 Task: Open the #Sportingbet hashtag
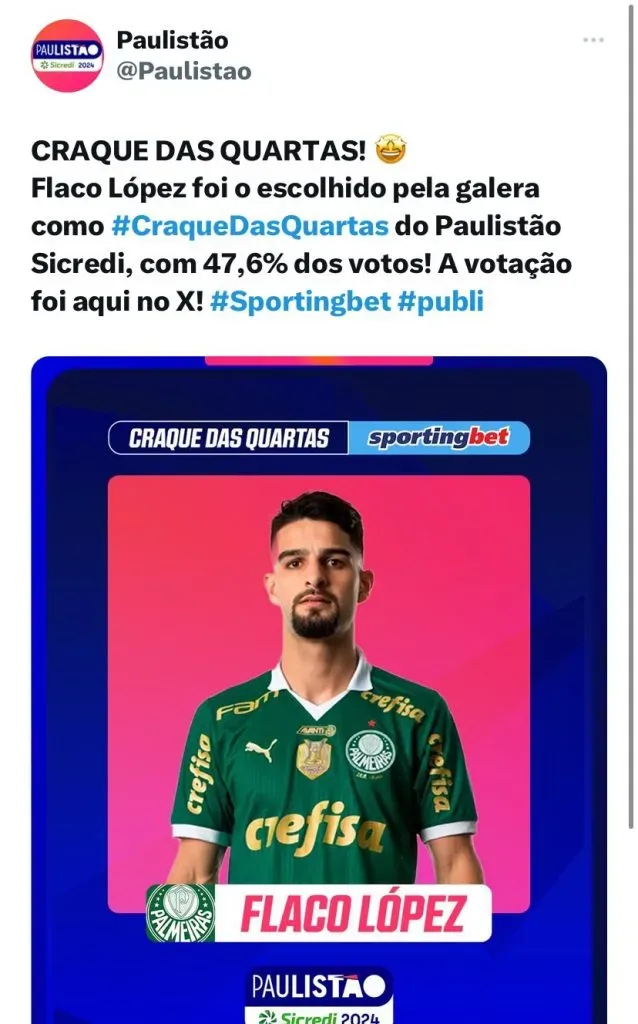[x=300, y=300]
